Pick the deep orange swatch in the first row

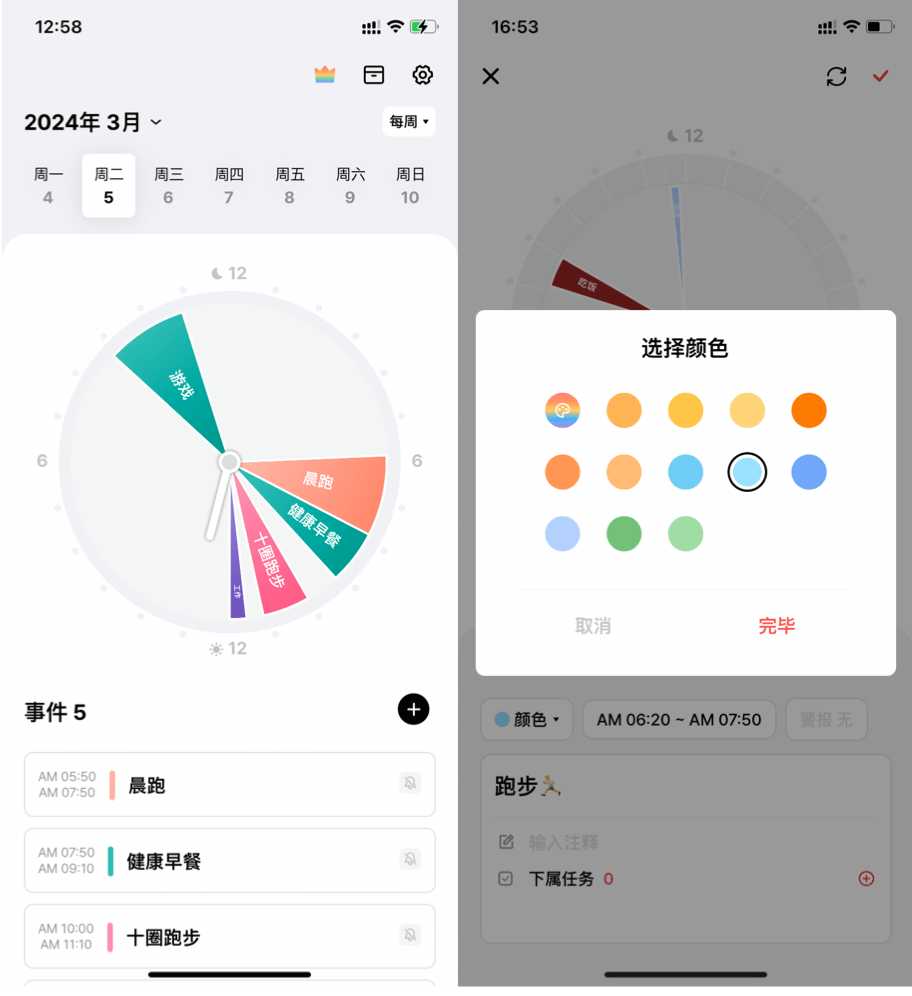[808, 410]
